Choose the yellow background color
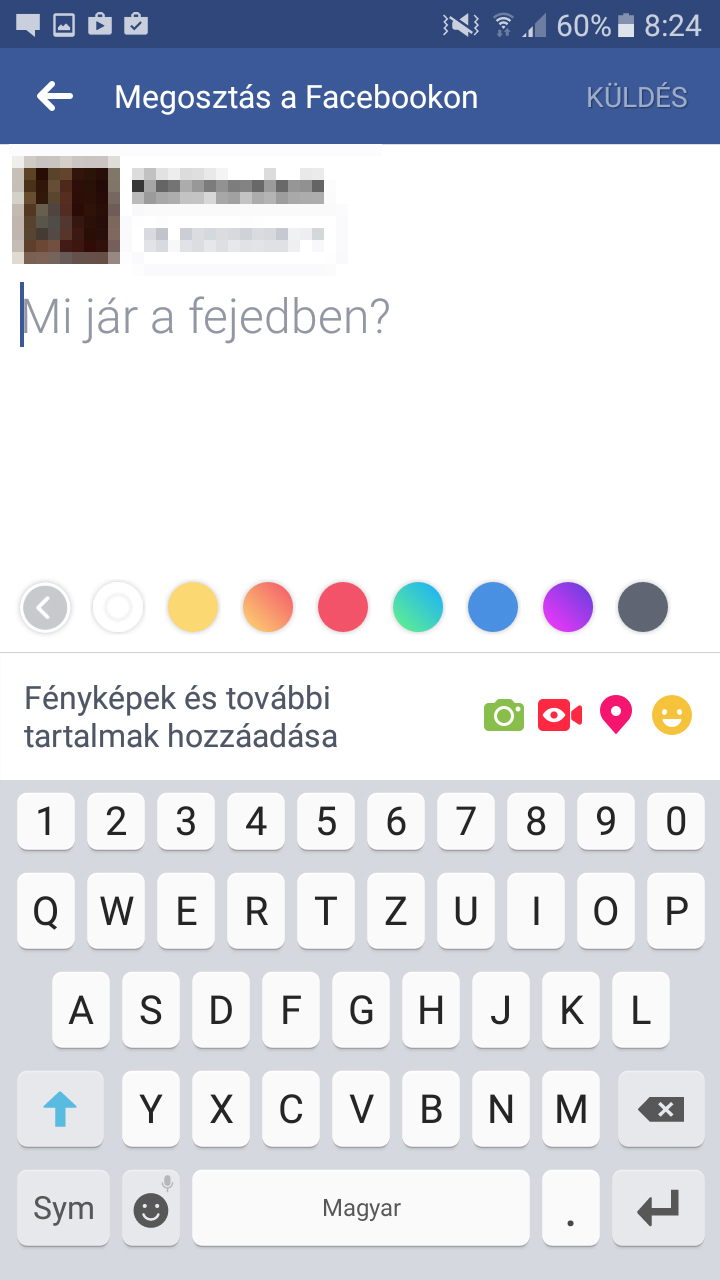Image resolution: width=720 pixels, height=1280 pixels. click(x=193, y=607)
